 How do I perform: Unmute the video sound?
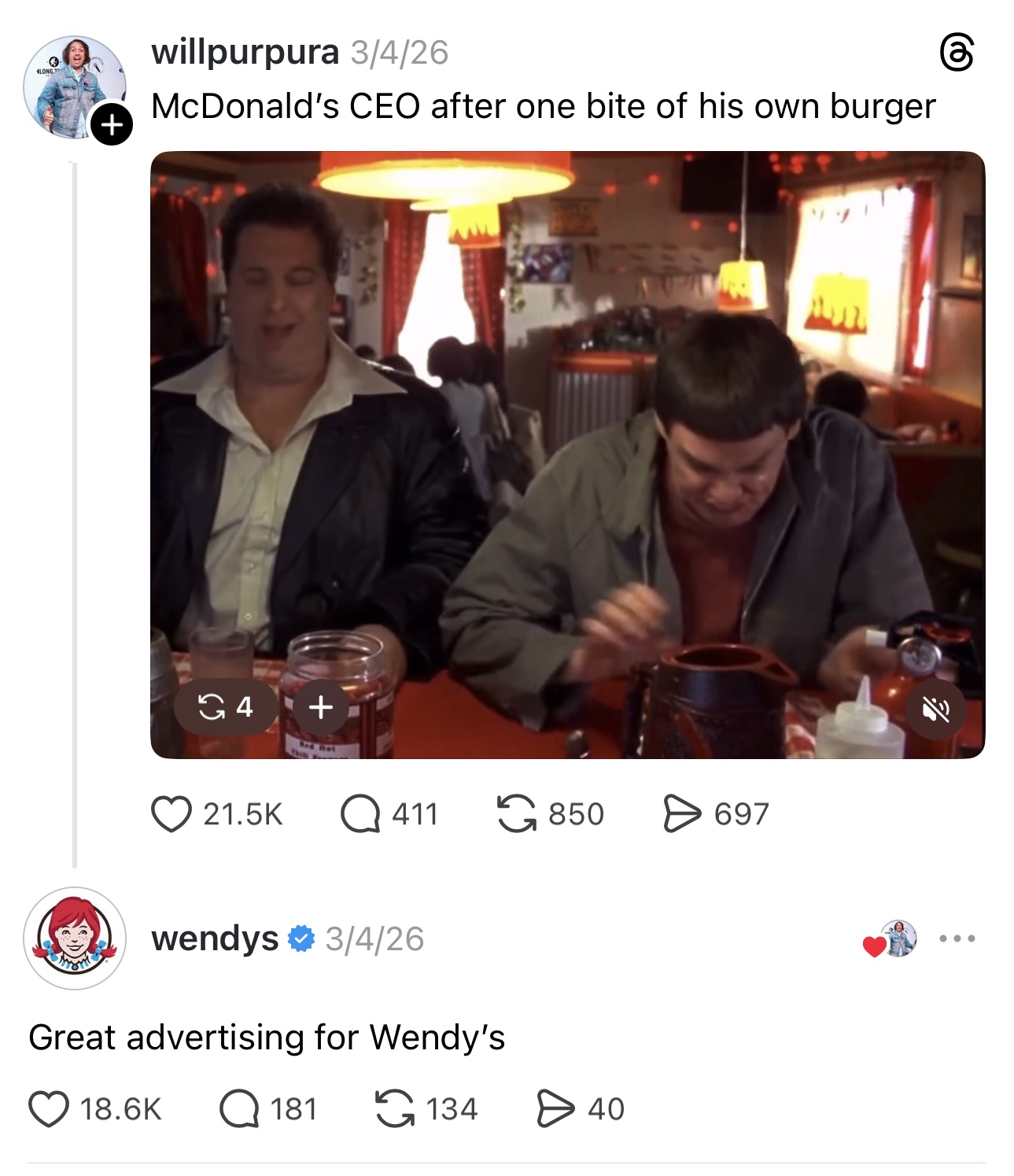(935, 710)
